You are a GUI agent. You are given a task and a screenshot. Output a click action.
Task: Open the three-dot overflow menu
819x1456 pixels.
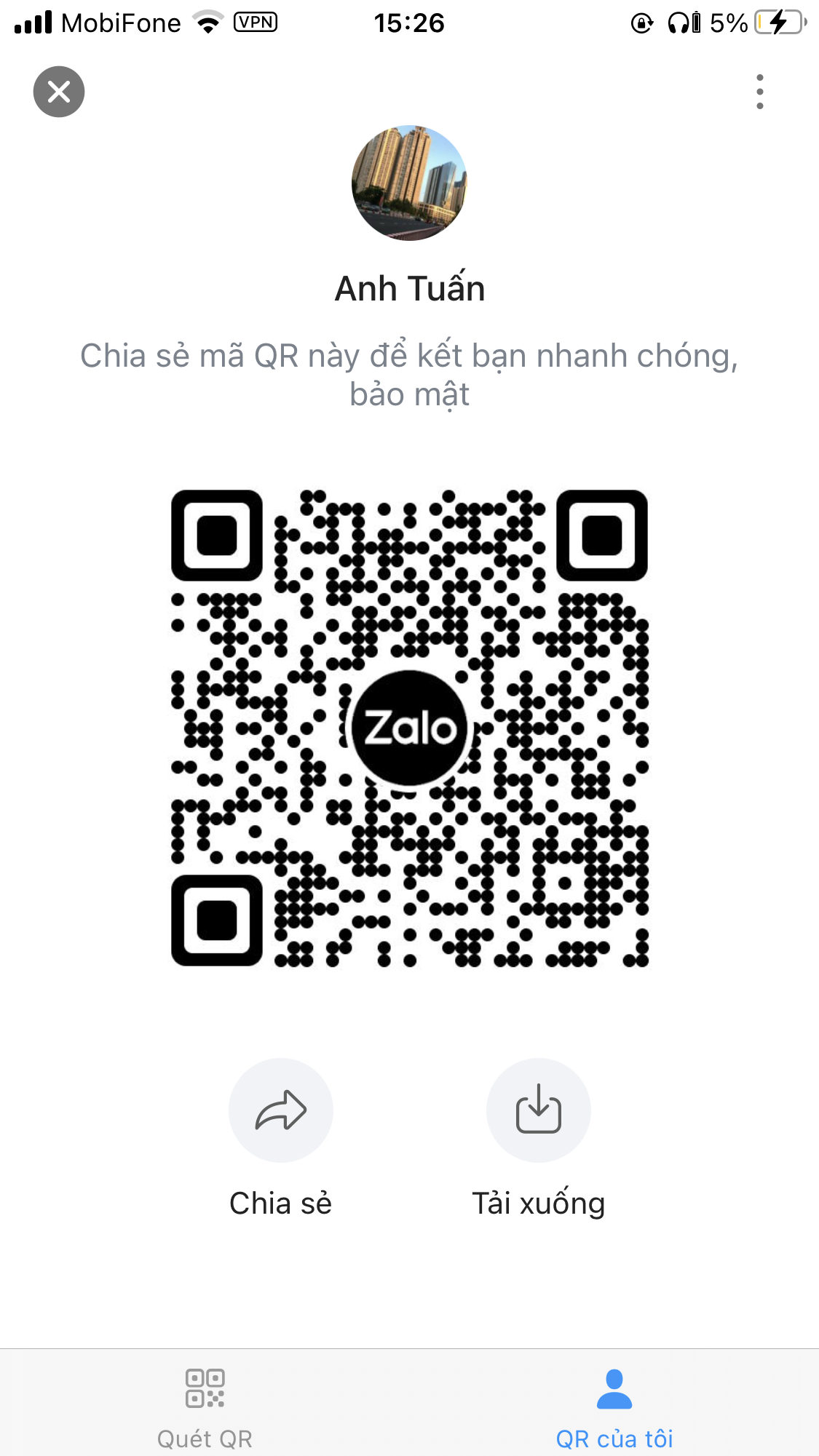pos(760,92)
